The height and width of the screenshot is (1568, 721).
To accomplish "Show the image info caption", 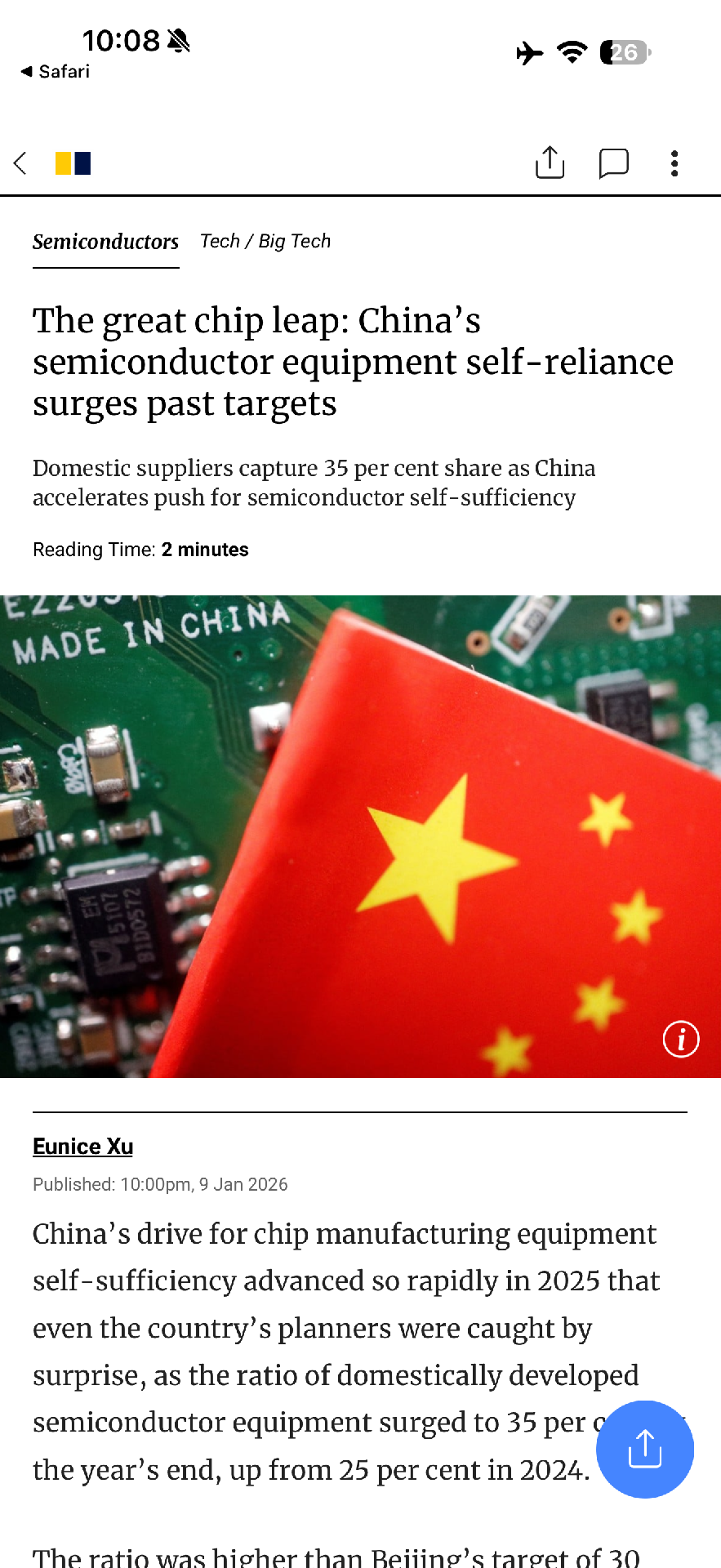I will click(680, 1039).
